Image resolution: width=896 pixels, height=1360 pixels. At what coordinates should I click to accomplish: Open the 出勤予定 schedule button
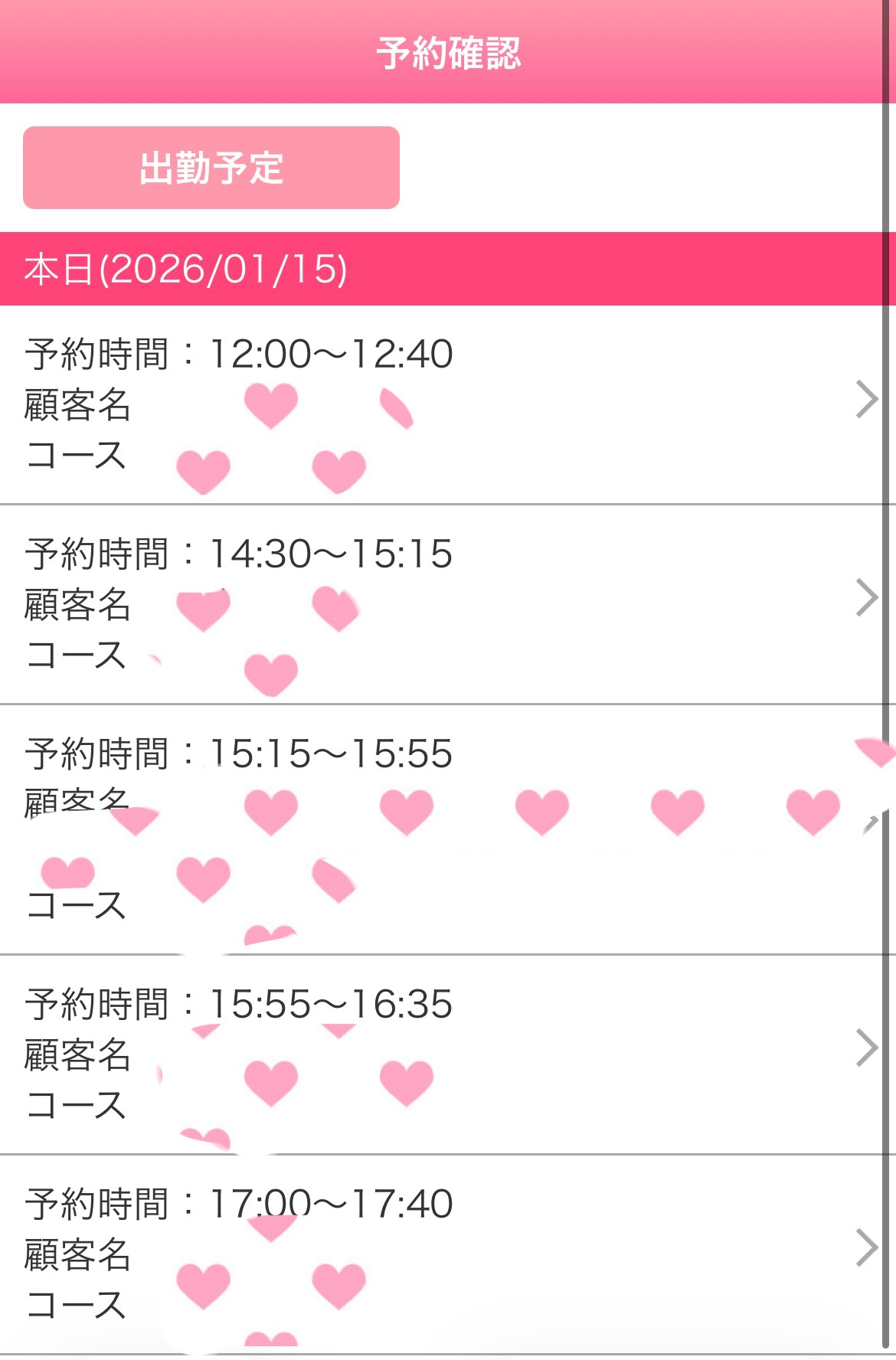click(211, 168)
